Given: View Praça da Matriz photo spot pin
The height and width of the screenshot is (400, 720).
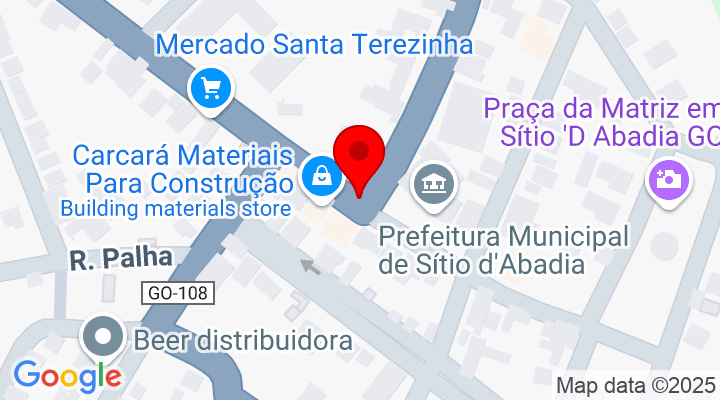Looking at the screenshot, I should (667, 181).
